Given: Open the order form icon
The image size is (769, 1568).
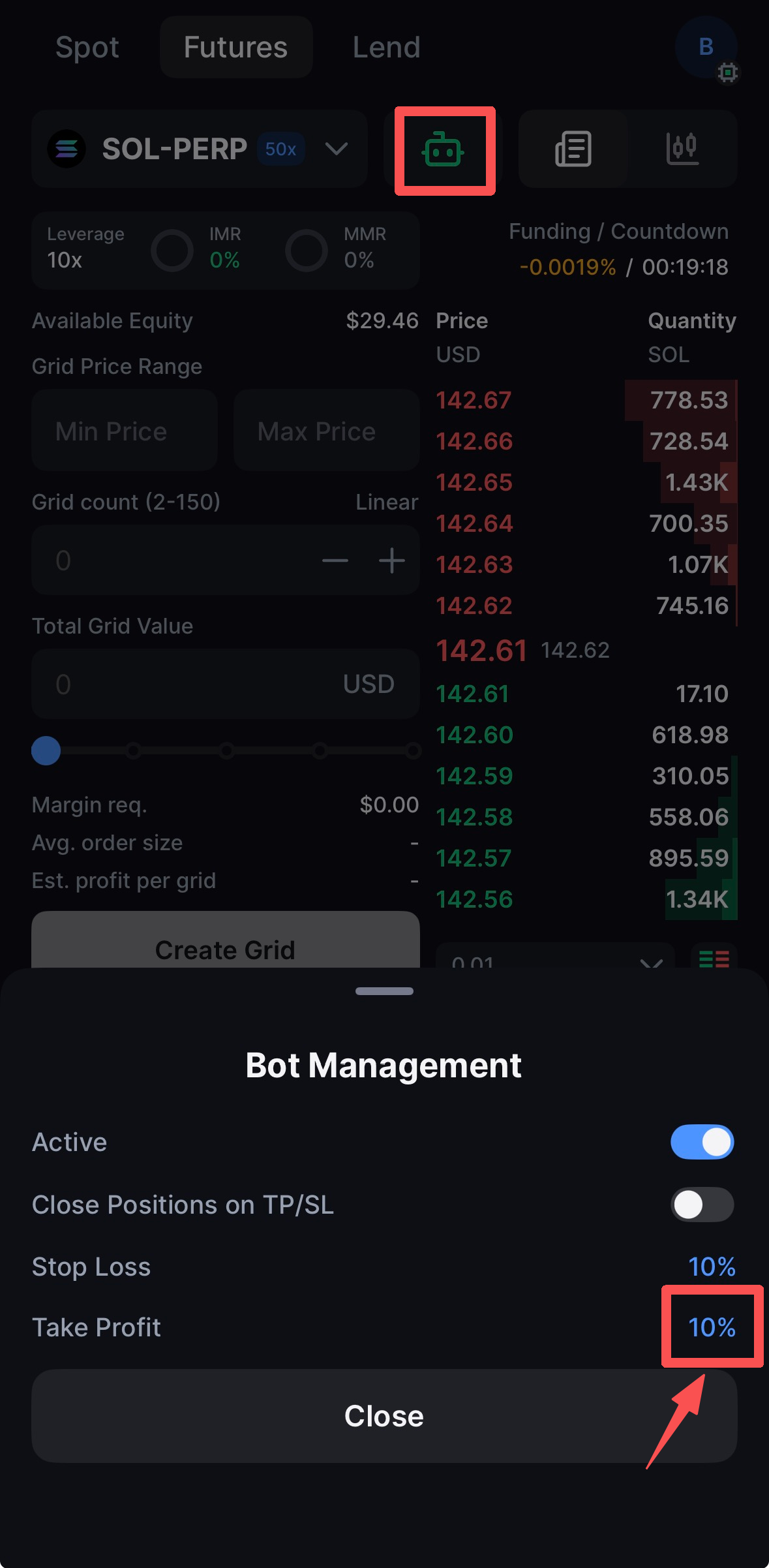Looking at the screenshot, I should pyautogui.click(x=573, y=149).
